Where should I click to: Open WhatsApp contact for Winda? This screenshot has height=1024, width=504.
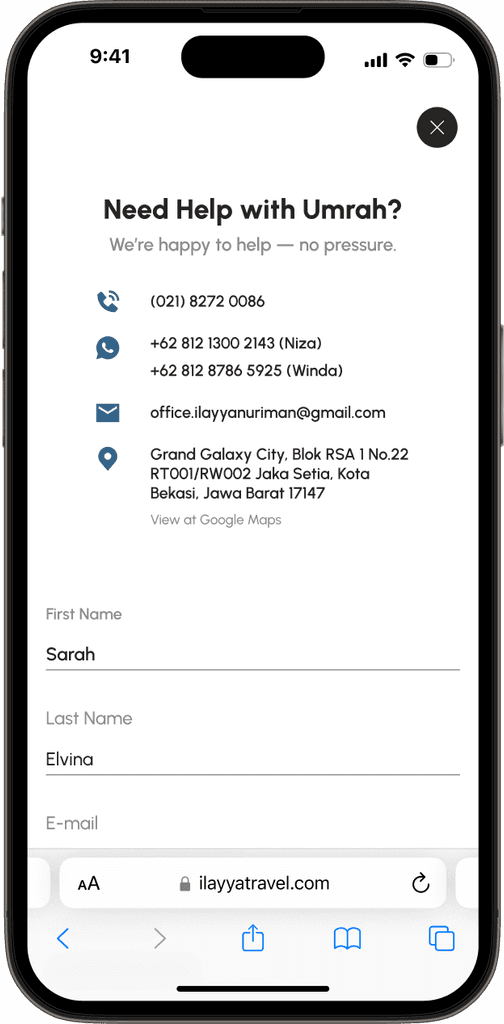pos(246,371)
